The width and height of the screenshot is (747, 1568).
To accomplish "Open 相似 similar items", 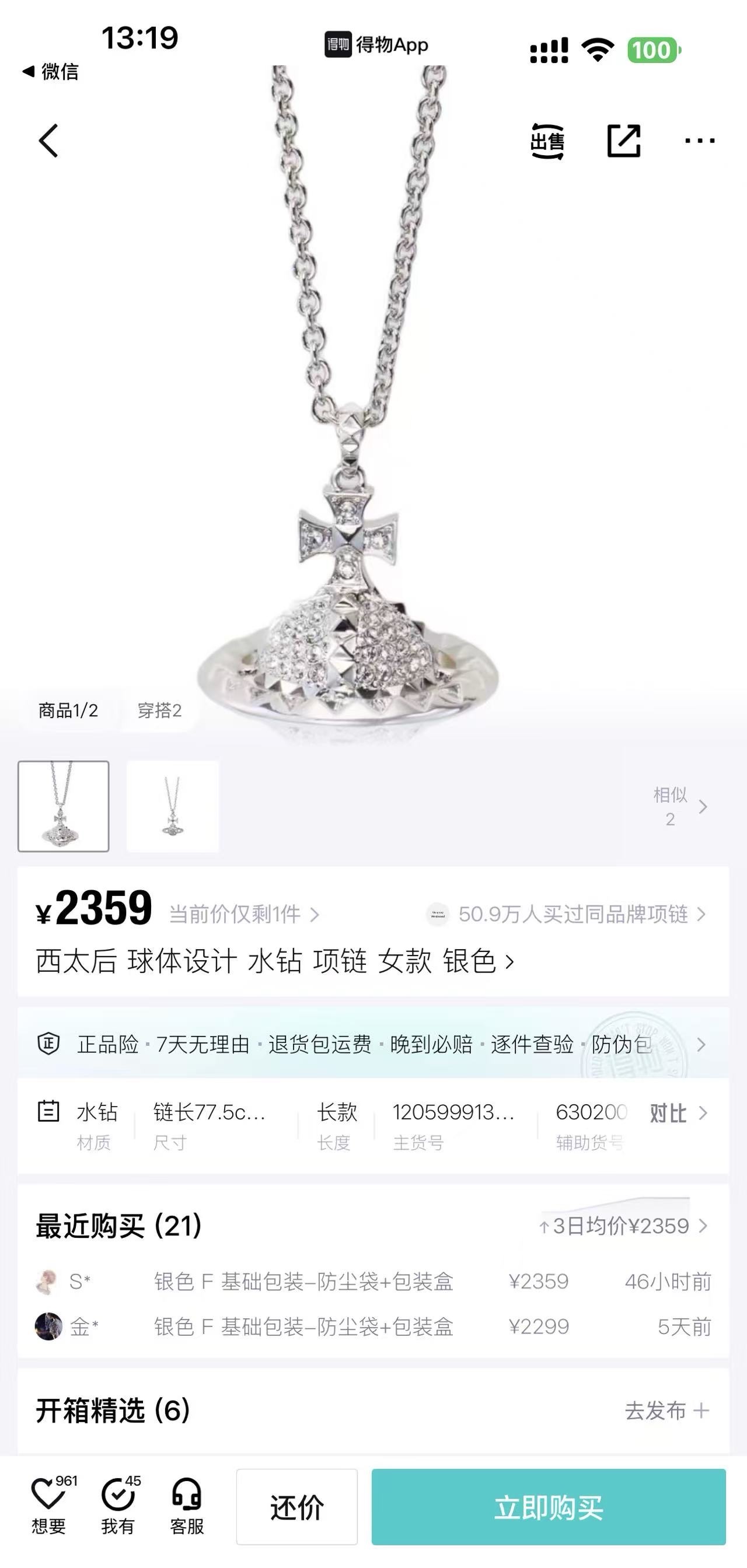I will click(679, 807).
